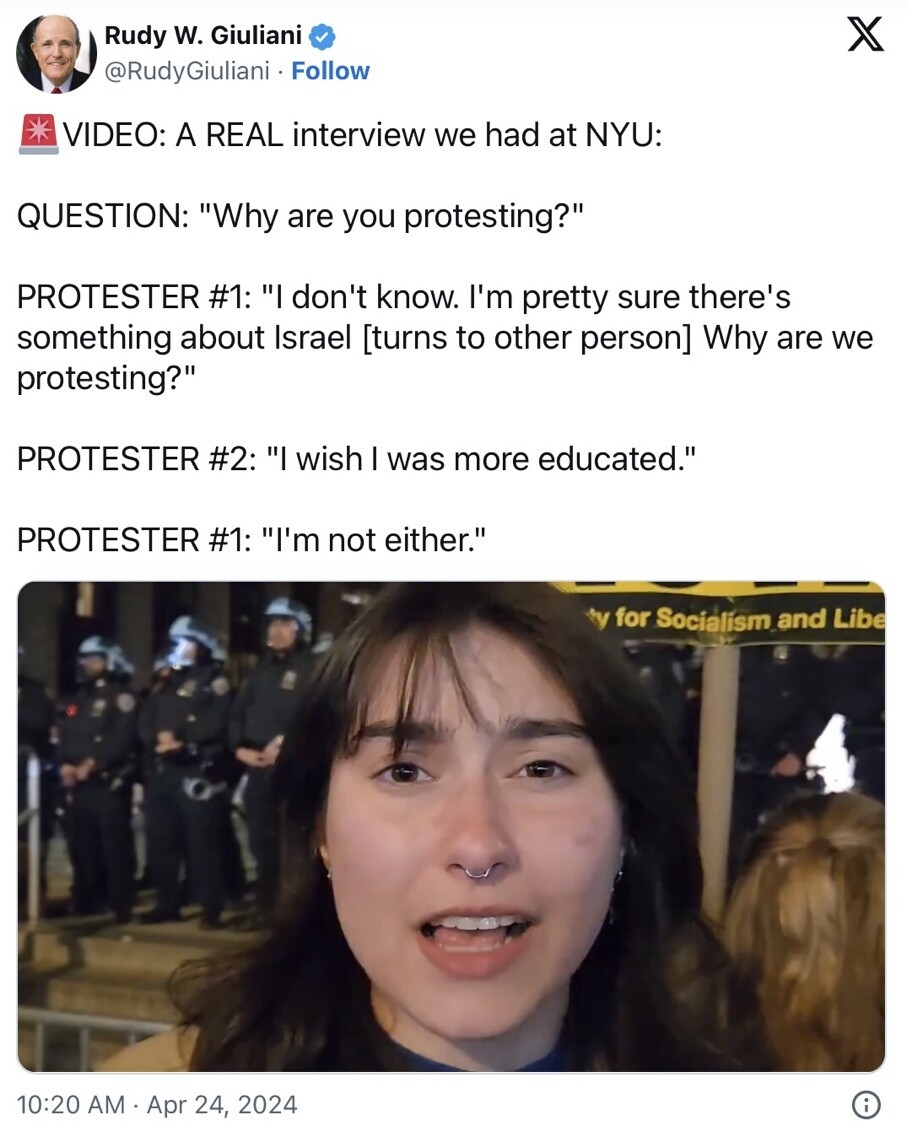
Task: Open Rudy W. Giuliani's profile avatar
Action: tap(55, 56)
